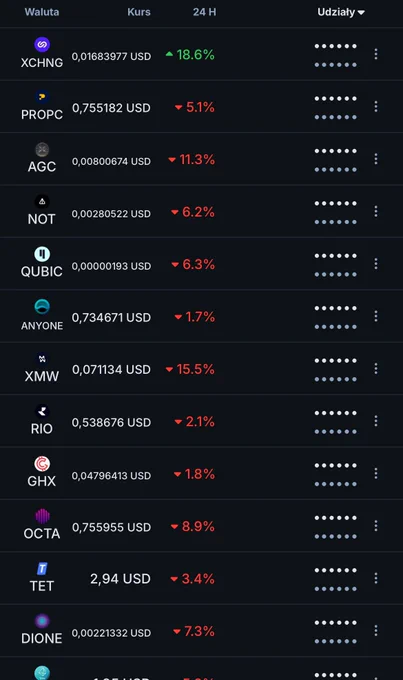Show more options for ANYONE
403x680 pixels.
(x=376, y=316)
